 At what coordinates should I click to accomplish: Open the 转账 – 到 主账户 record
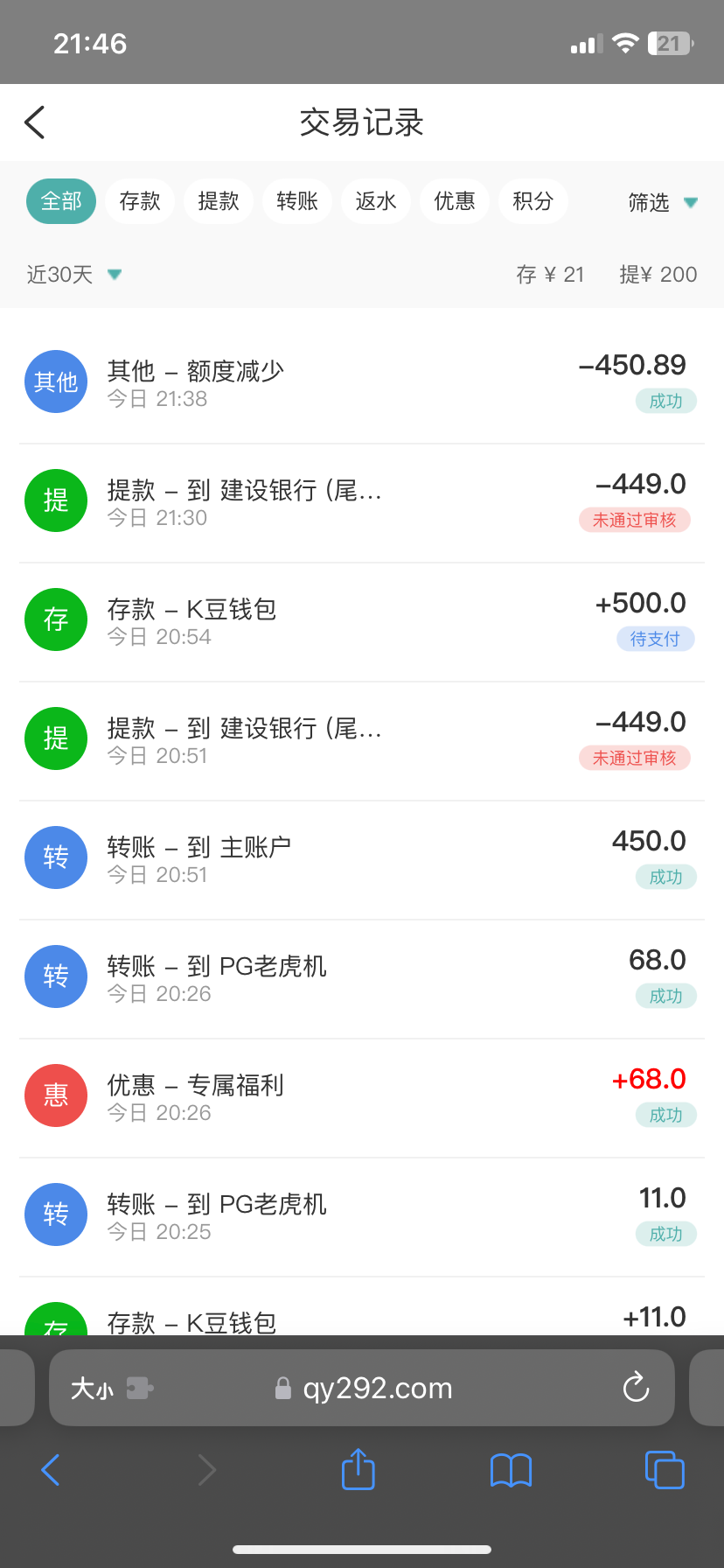point(362,860)
